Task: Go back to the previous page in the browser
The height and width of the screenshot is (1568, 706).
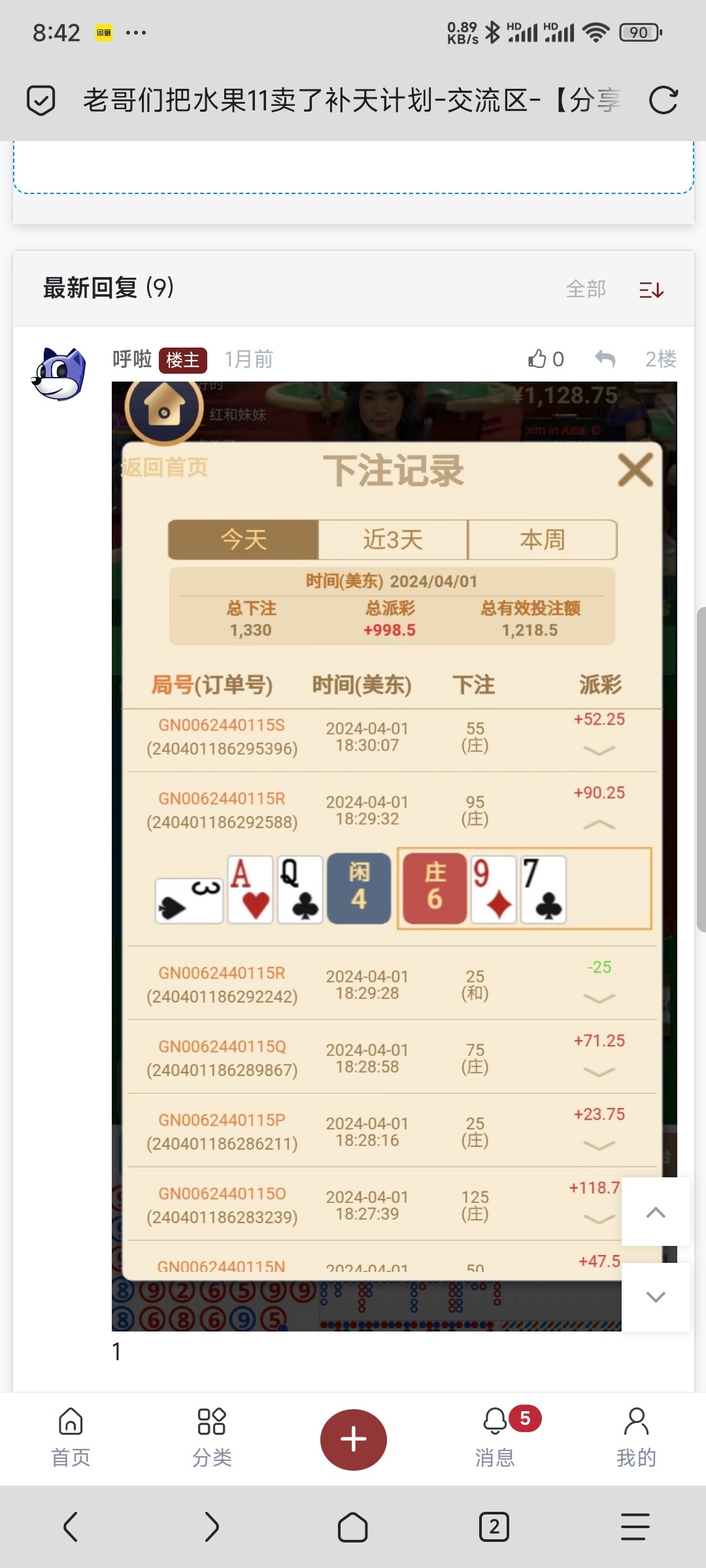Action: click(71, 1527)
